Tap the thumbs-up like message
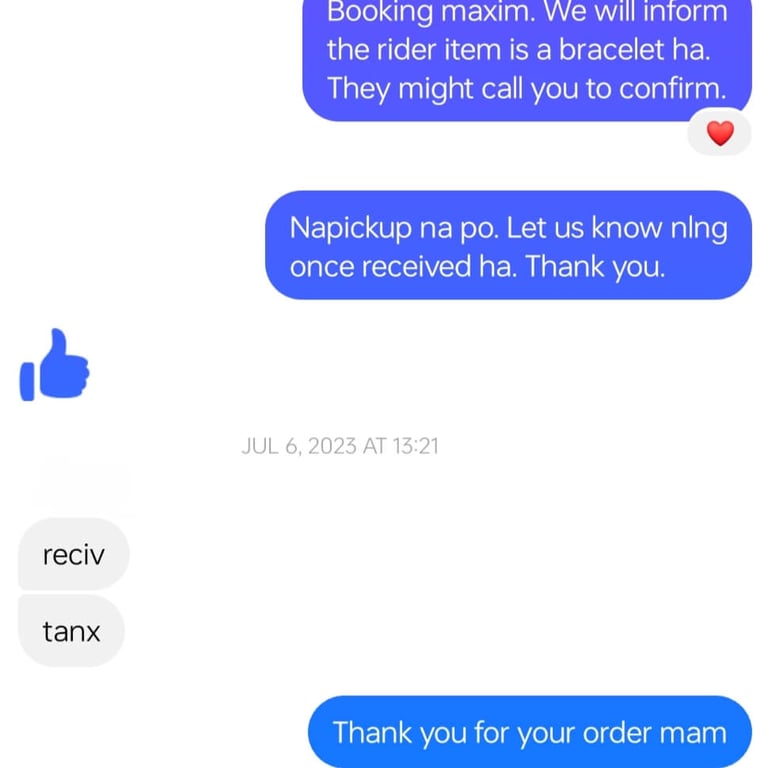 click(x=55, y=365)
